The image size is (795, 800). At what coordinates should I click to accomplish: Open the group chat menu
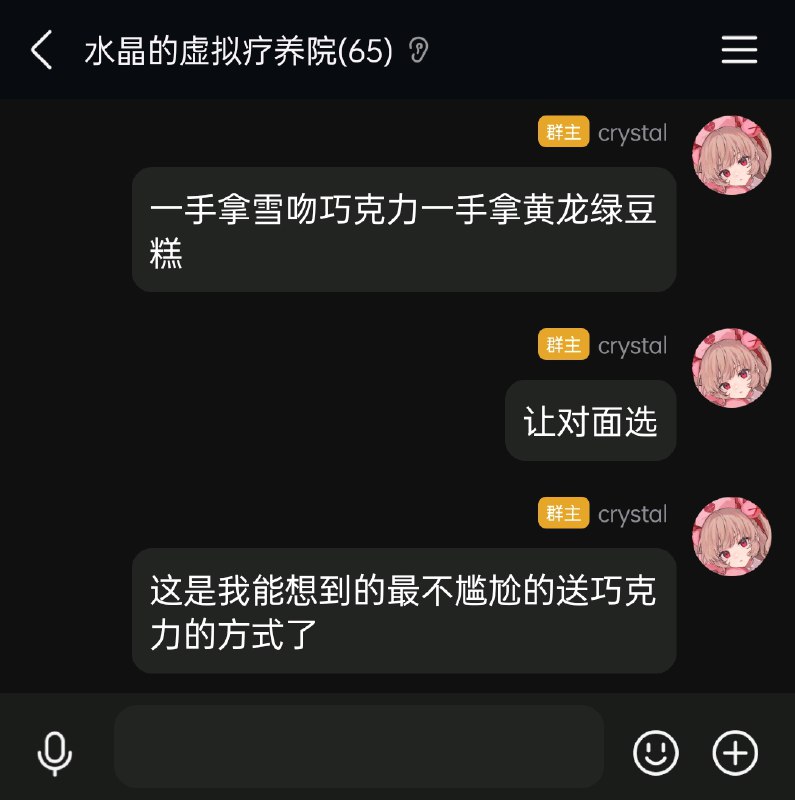click(x=739, y=50)
